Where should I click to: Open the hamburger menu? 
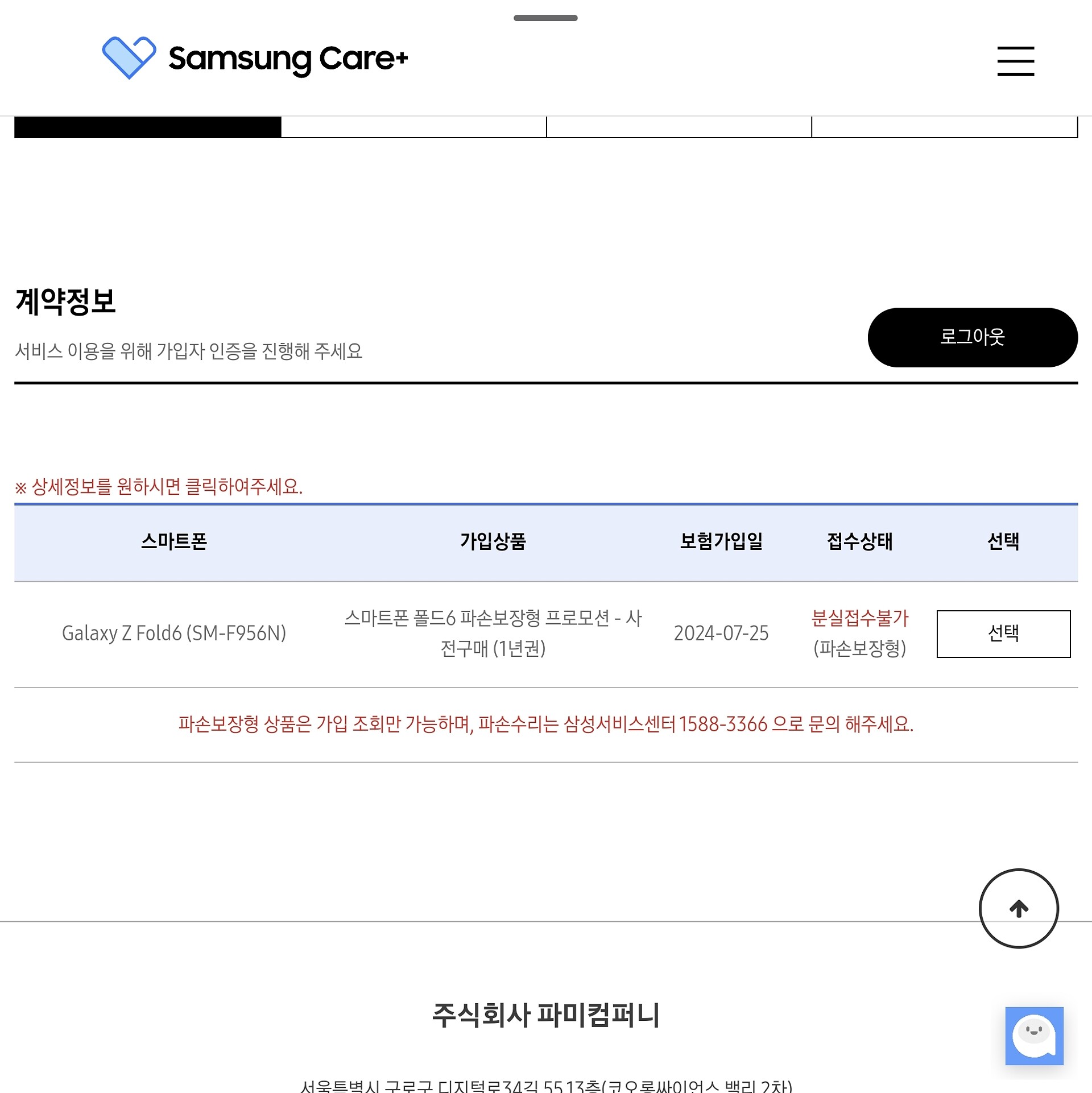(x=1015, y=61)
